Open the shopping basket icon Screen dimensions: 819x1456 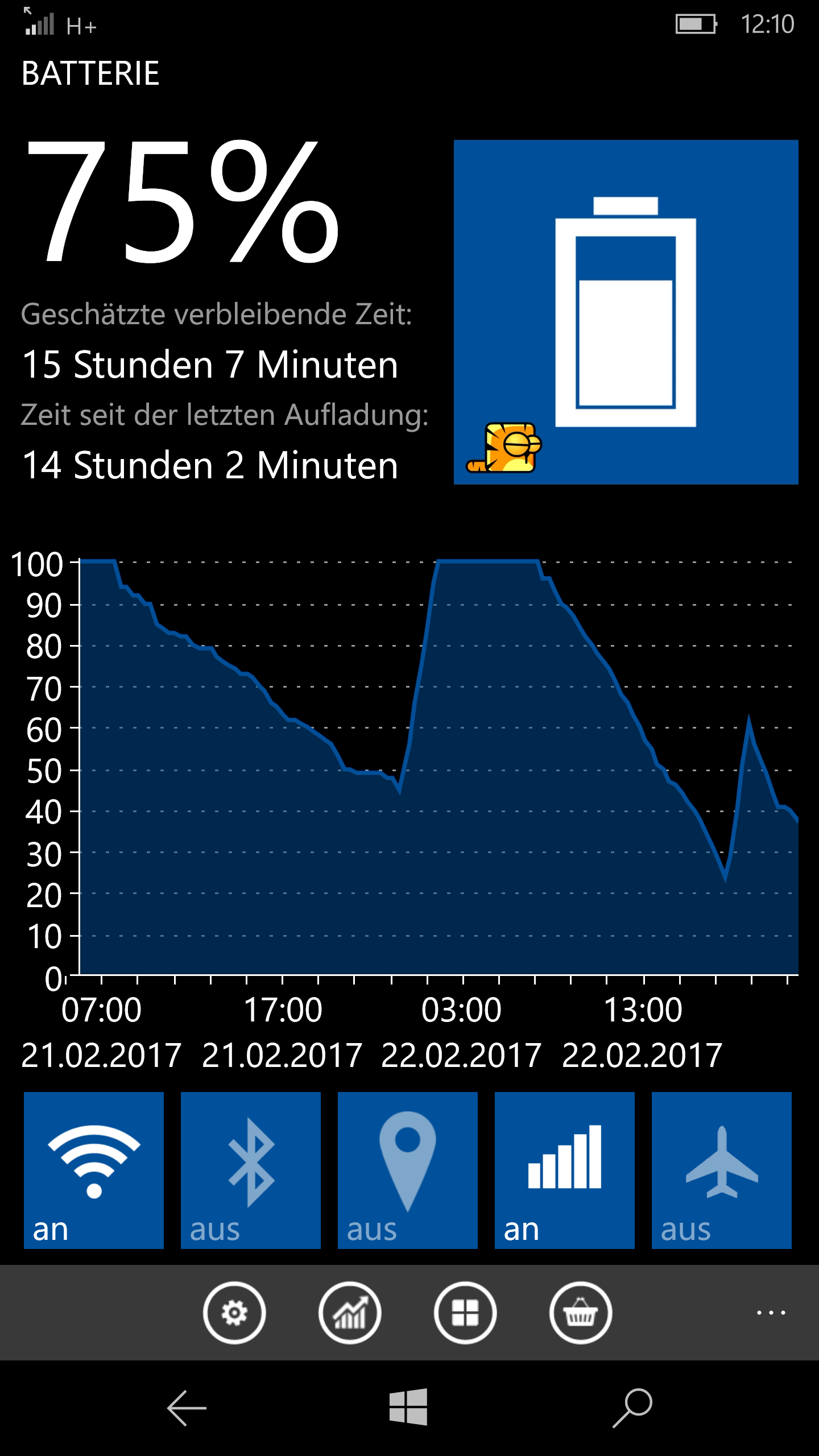click(x=581, y=1313)
